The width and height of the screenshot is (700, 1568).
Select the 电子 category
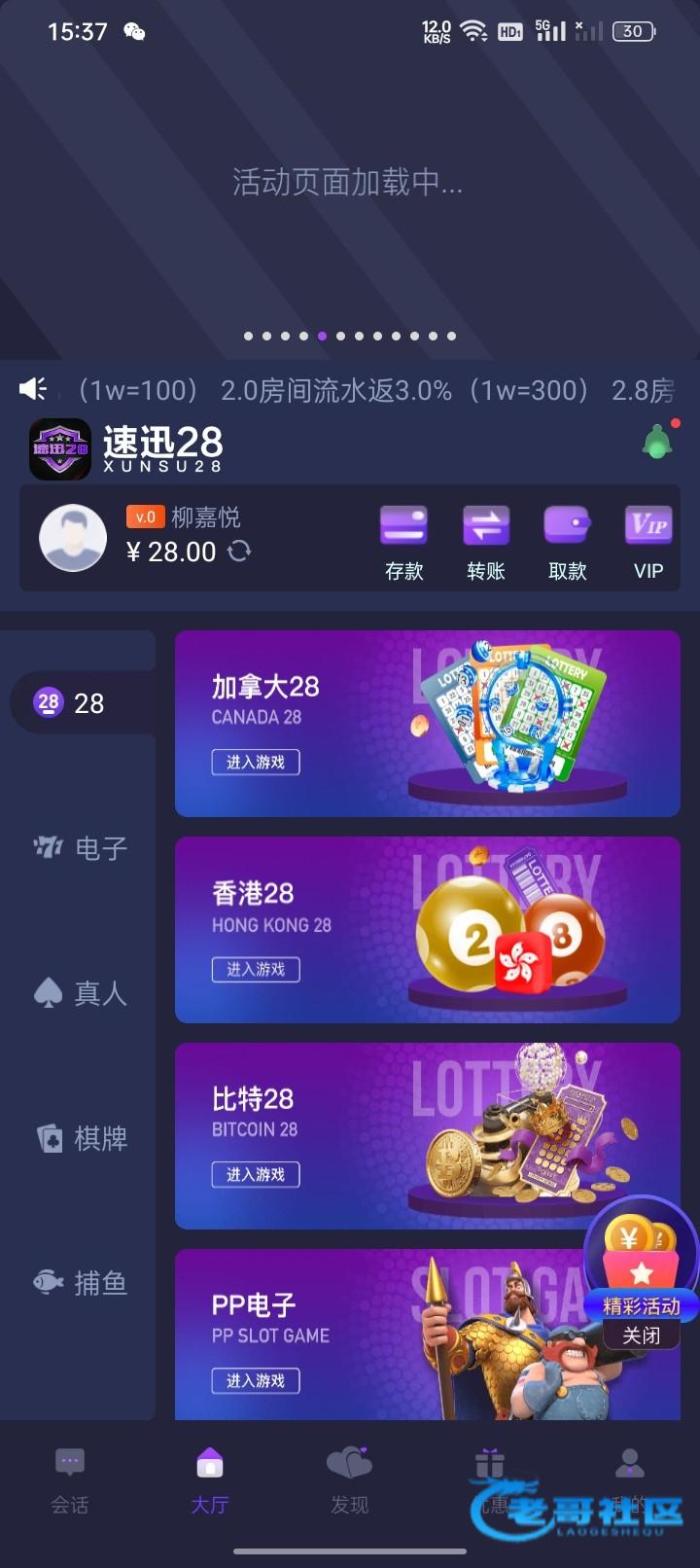[81, 847]
